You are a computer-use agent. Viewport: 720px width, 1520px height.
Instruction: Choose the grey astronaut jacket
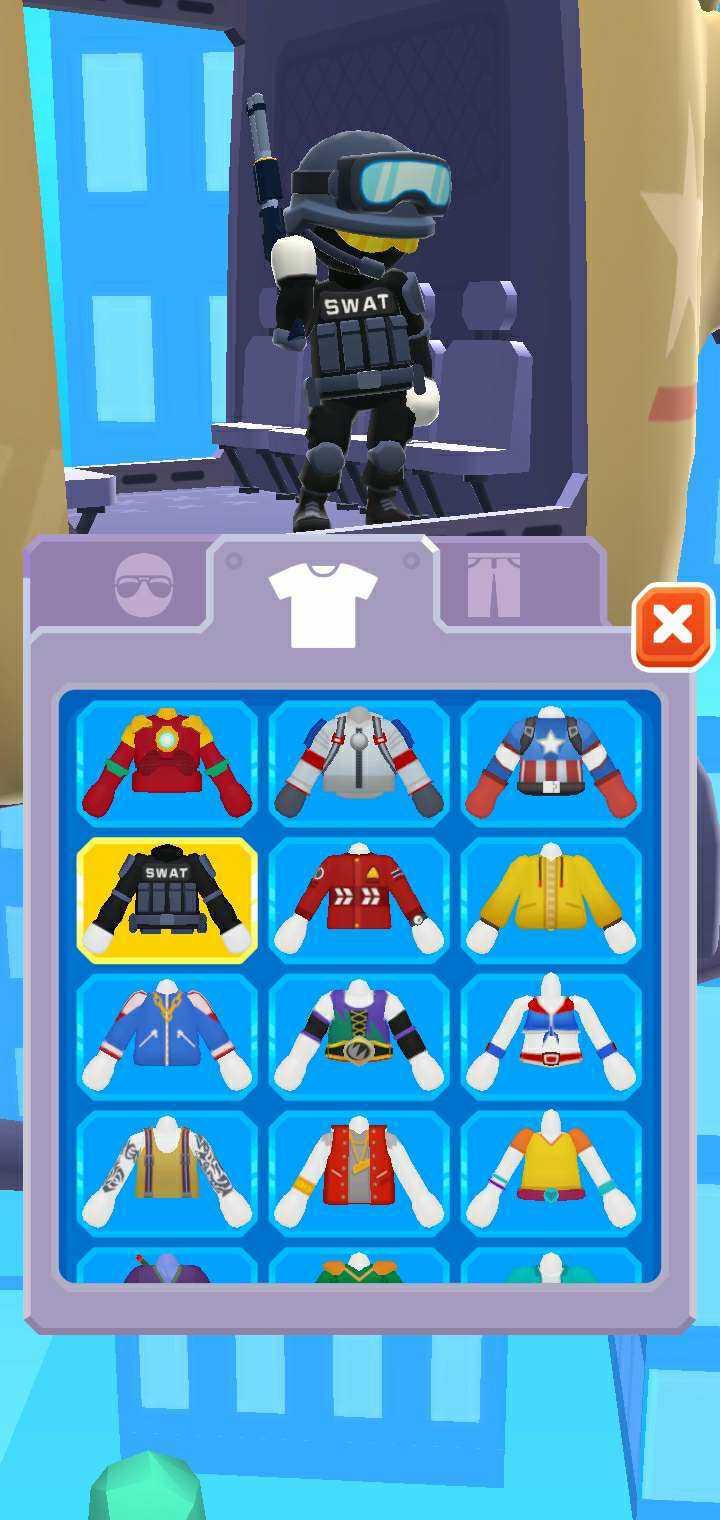coord(359,765)
